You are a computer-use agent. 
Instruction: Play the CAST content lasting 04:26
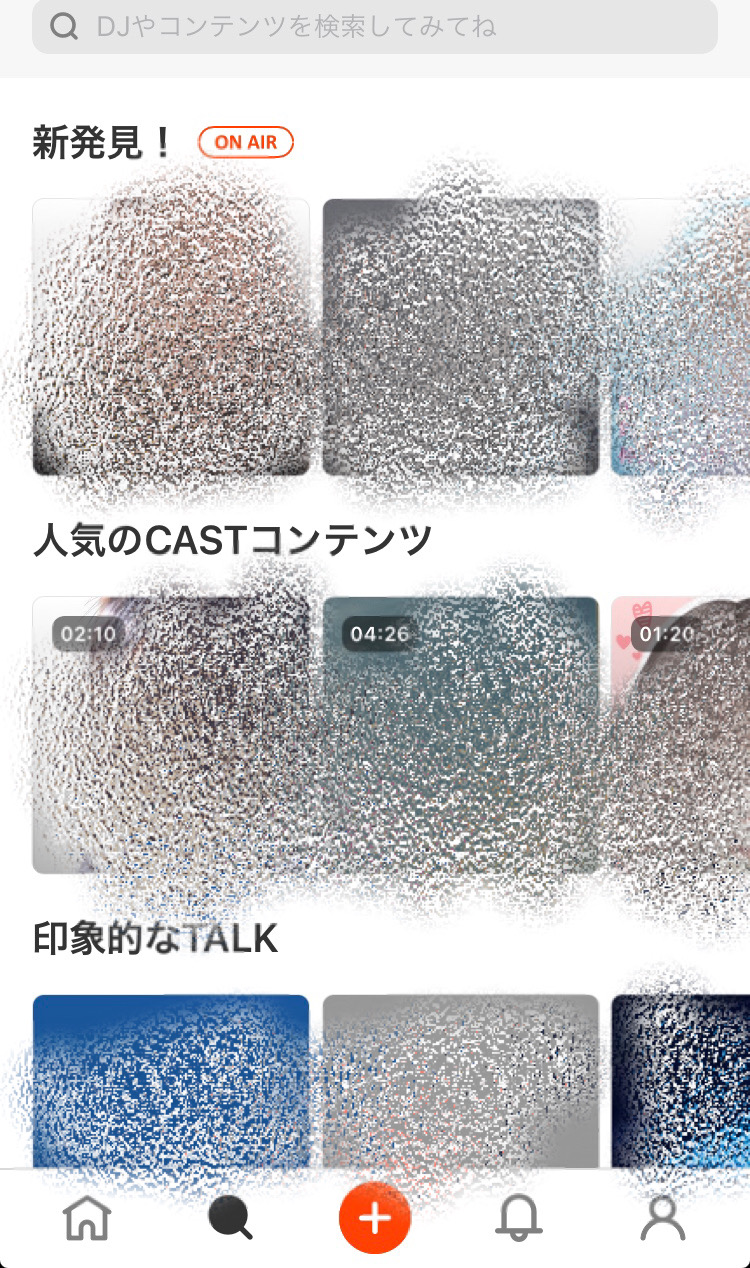[x=461, y=735]
